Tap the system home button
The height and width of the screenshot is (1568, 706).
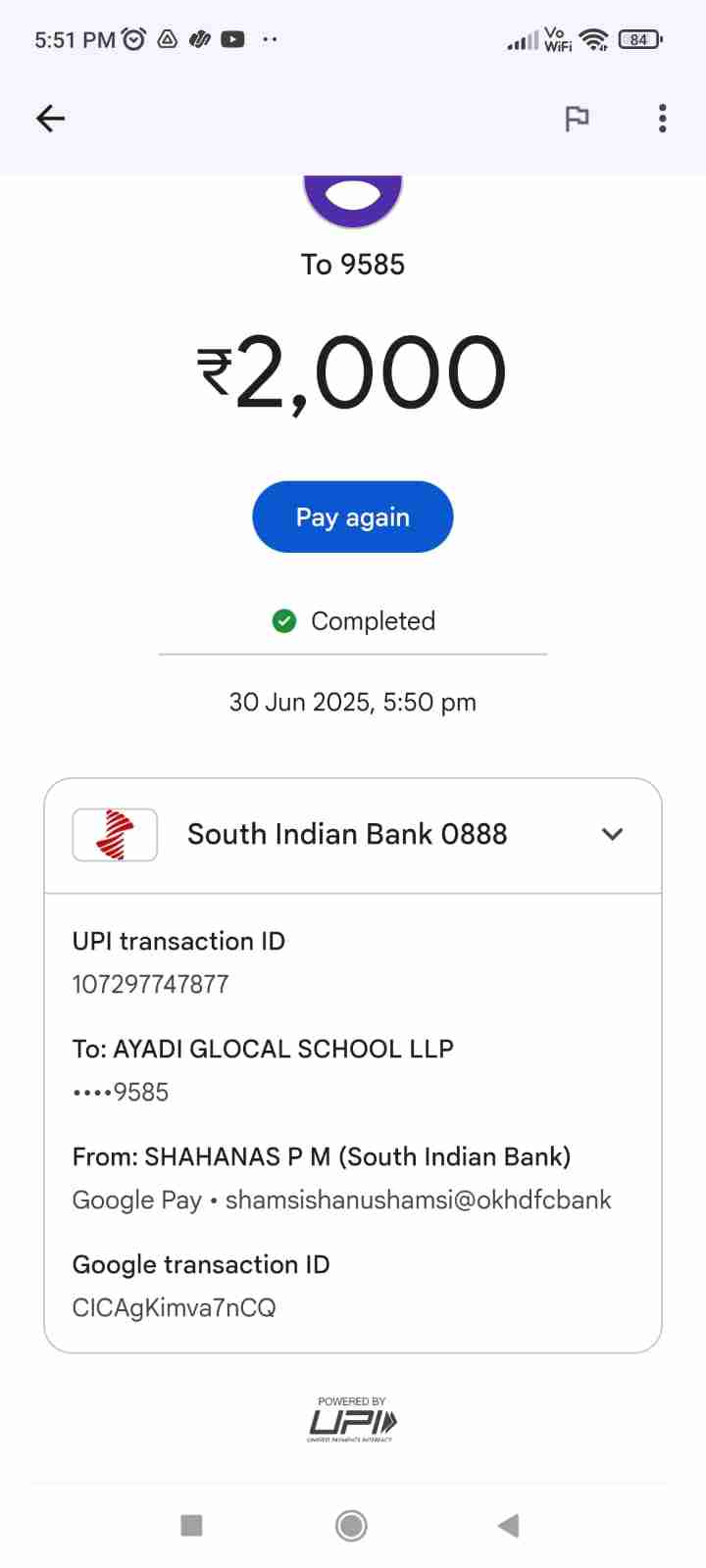coord(351,1525)
